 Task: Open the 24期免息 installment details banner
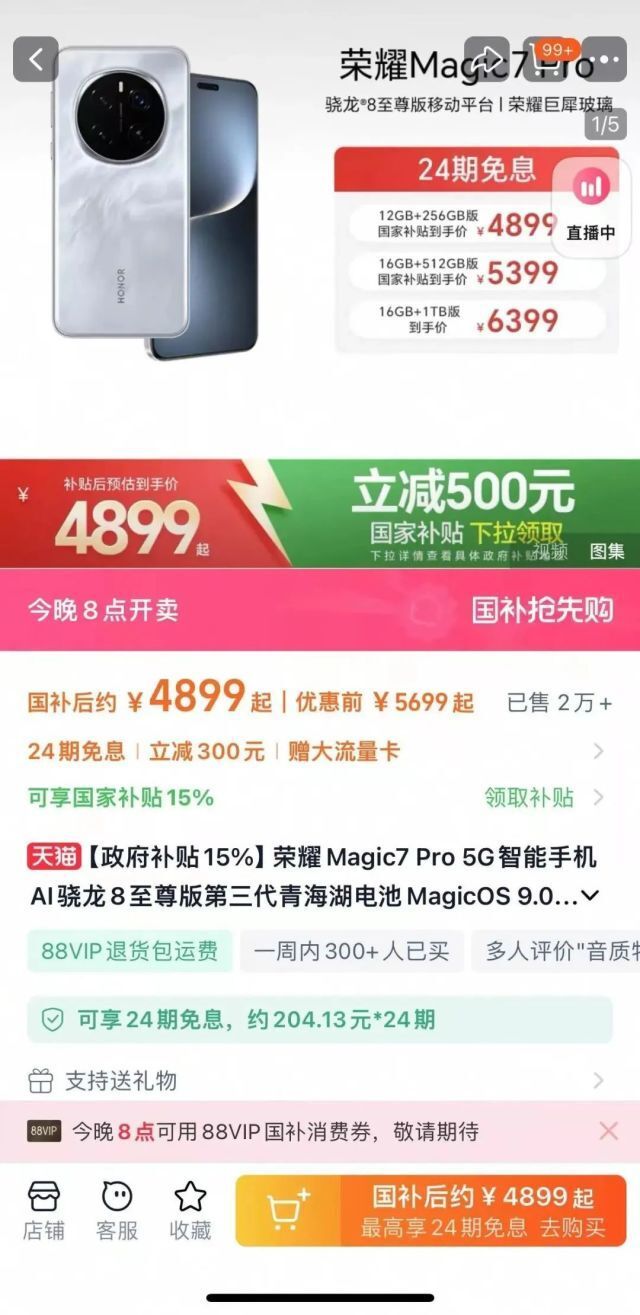pos(318,1019)
